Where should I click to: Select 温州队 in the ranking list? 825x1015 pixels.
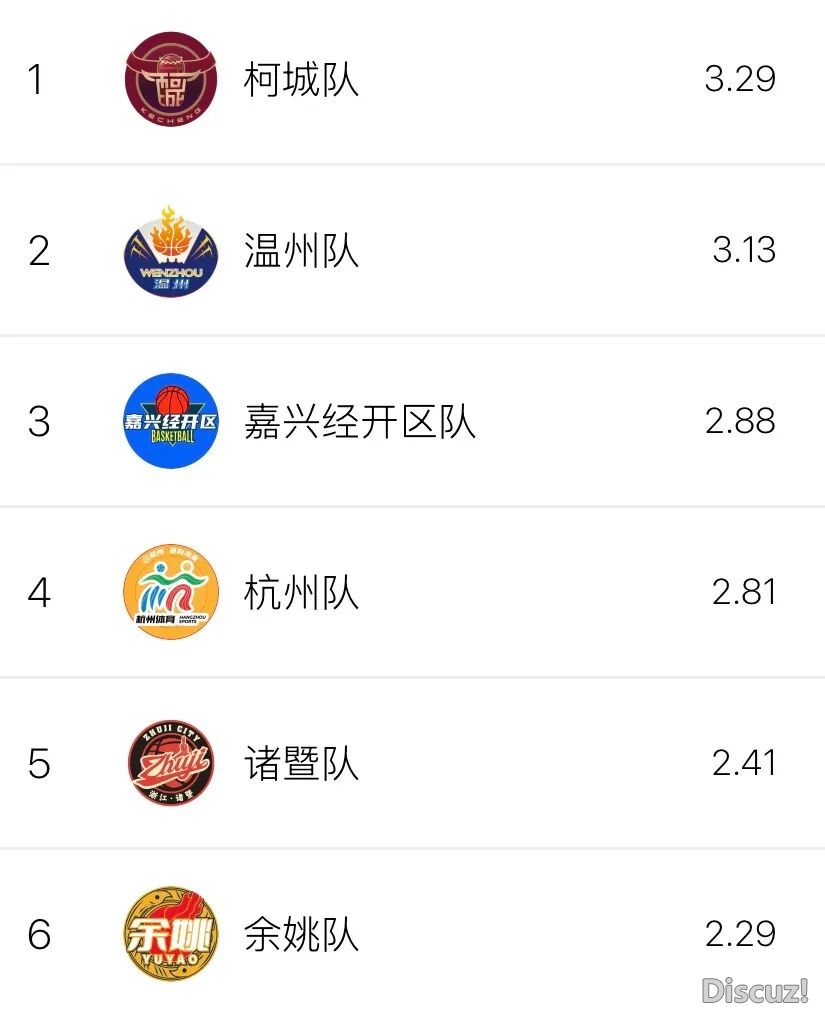pos(301,250)
